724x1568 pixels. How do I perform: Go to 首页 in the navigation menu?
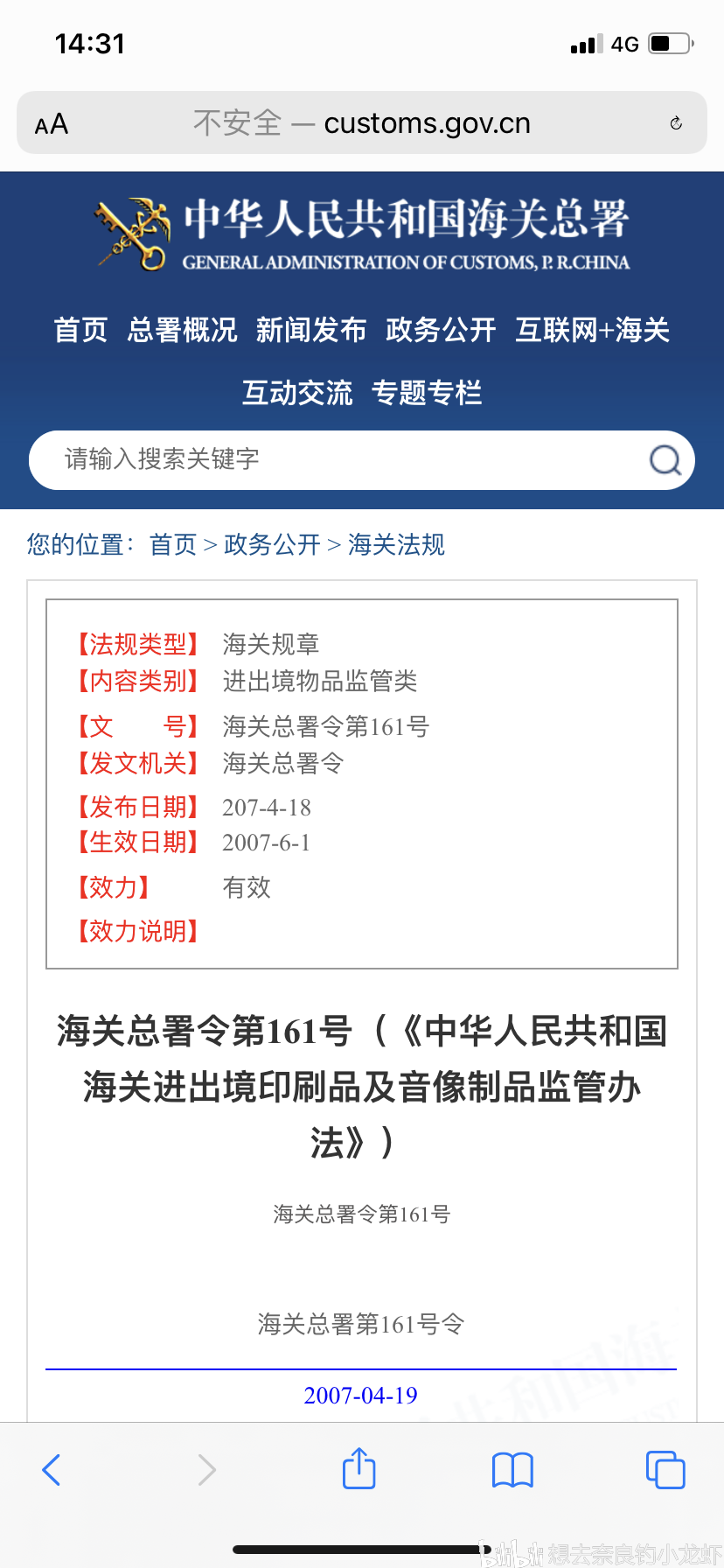click(80, 330)
